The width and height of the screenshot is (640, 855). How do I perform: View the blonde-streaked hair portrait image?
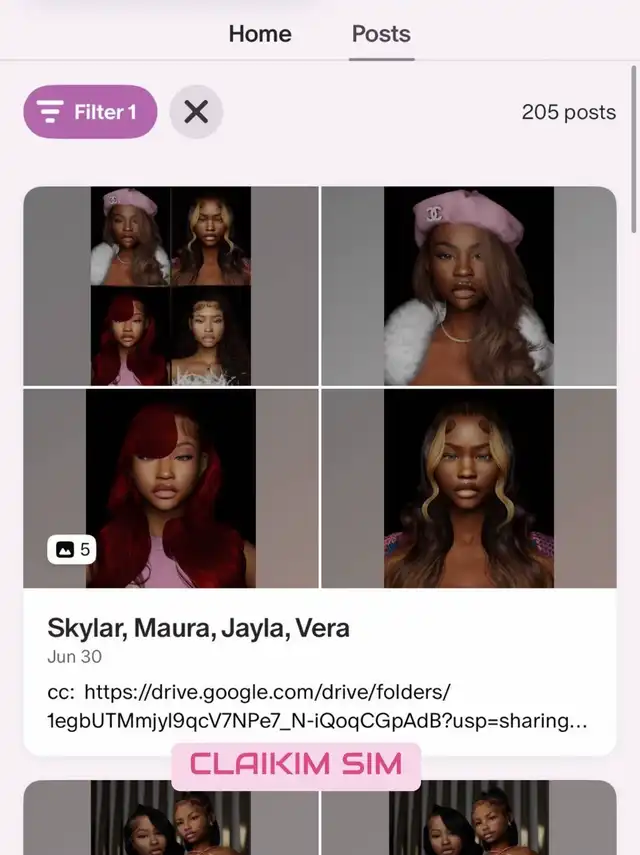[468, 488]
